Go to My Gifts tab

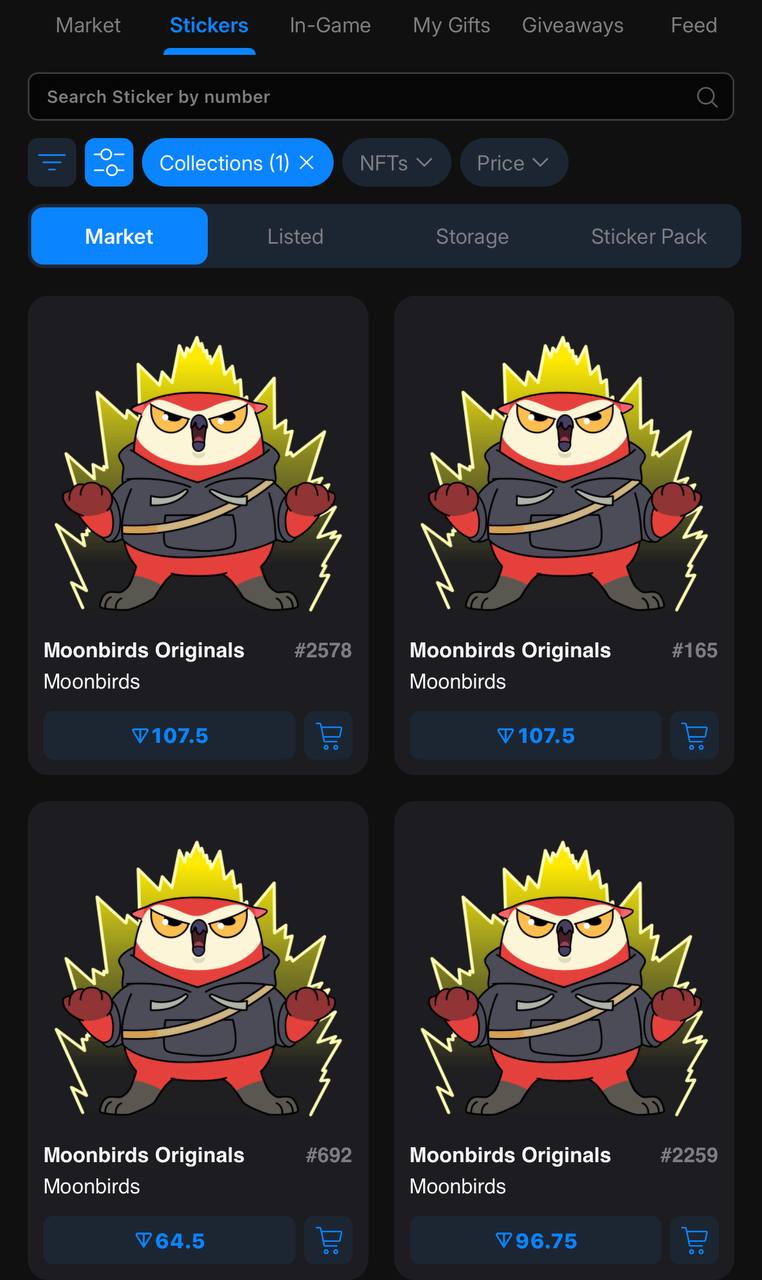tap(451, 26)
